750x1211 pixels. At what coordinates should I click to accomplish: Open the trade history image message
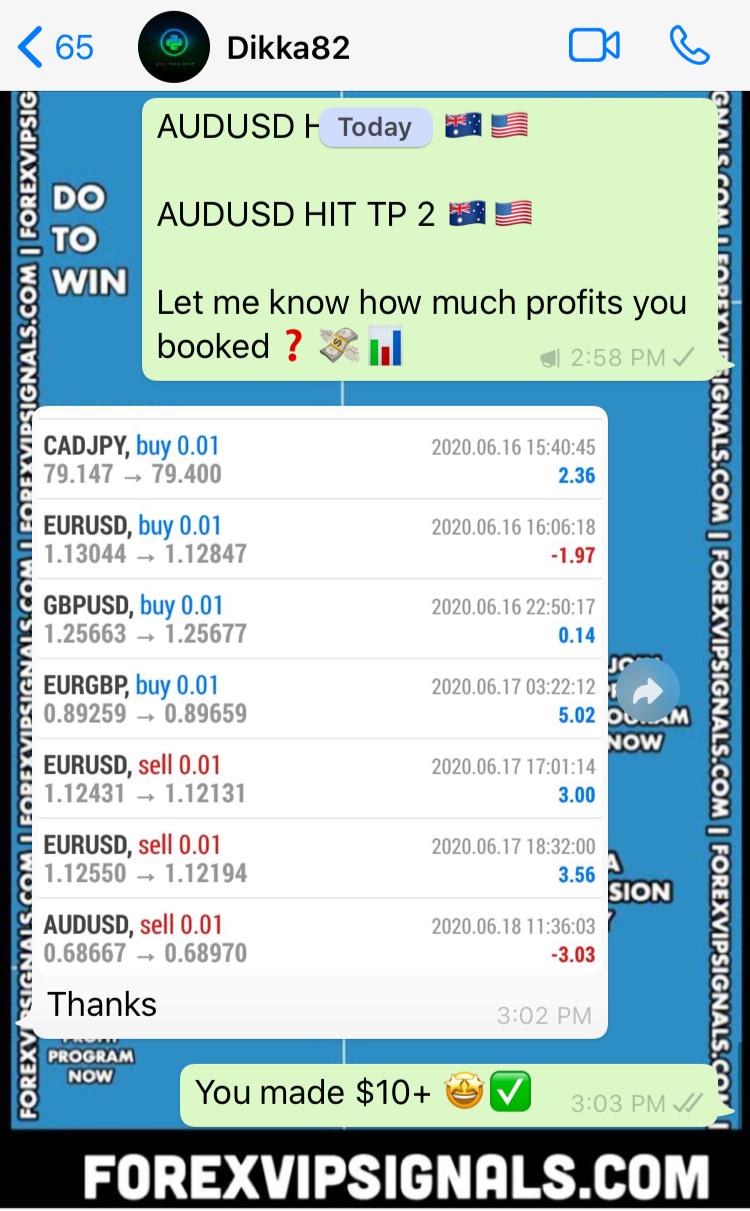click(x=320, y=690)
